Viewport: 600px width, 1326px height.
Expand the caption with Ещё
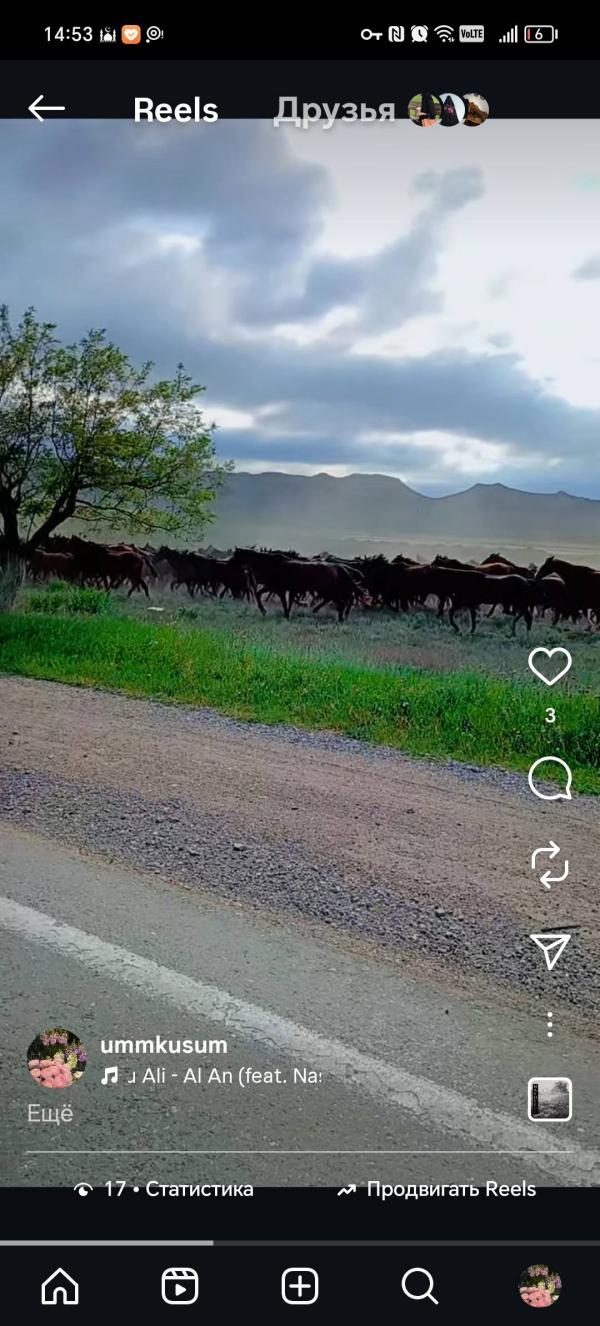point(50,1113)
